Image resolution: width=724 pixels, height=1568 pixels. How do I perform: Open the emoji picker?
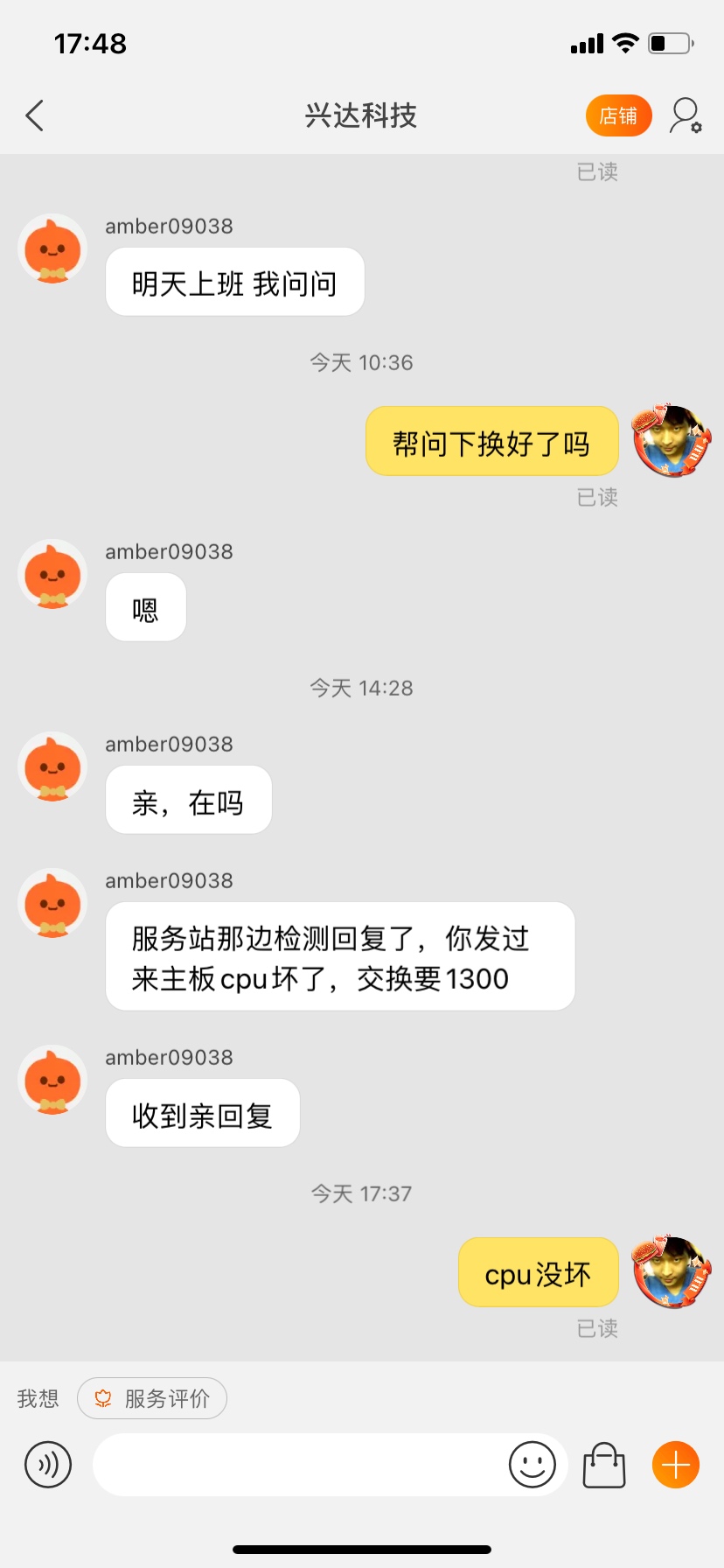533,1465
